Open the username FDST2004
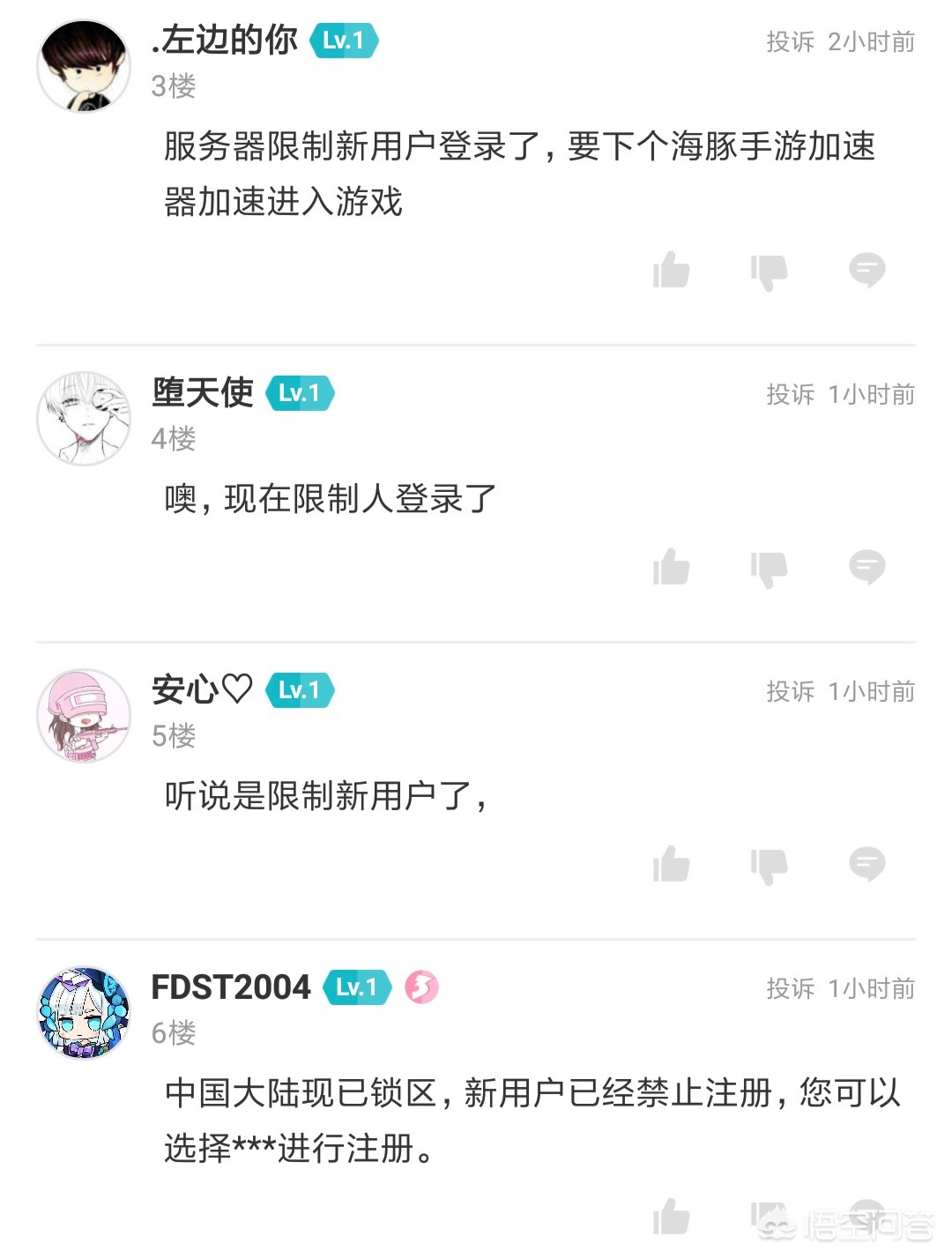Screen dimensions: 952x1259 coord(231,987)
